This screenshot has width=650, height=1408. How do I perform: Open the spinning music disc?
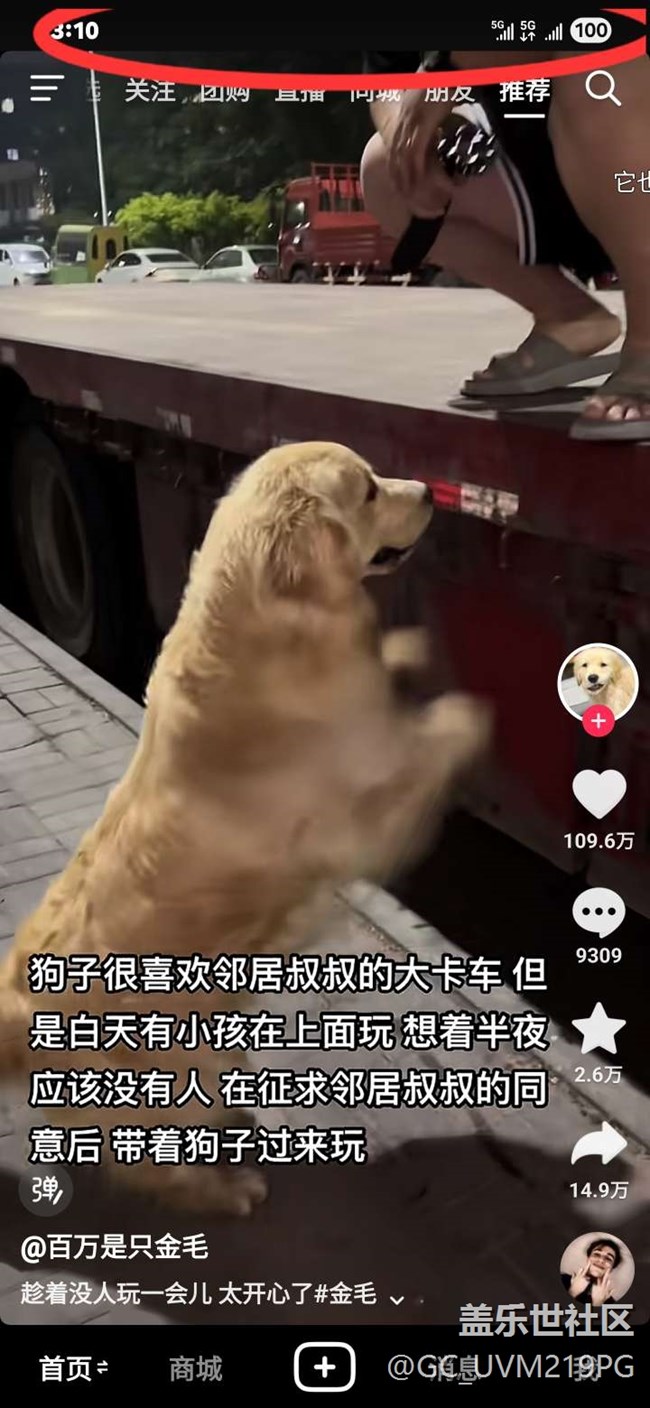click(597, 1268)
